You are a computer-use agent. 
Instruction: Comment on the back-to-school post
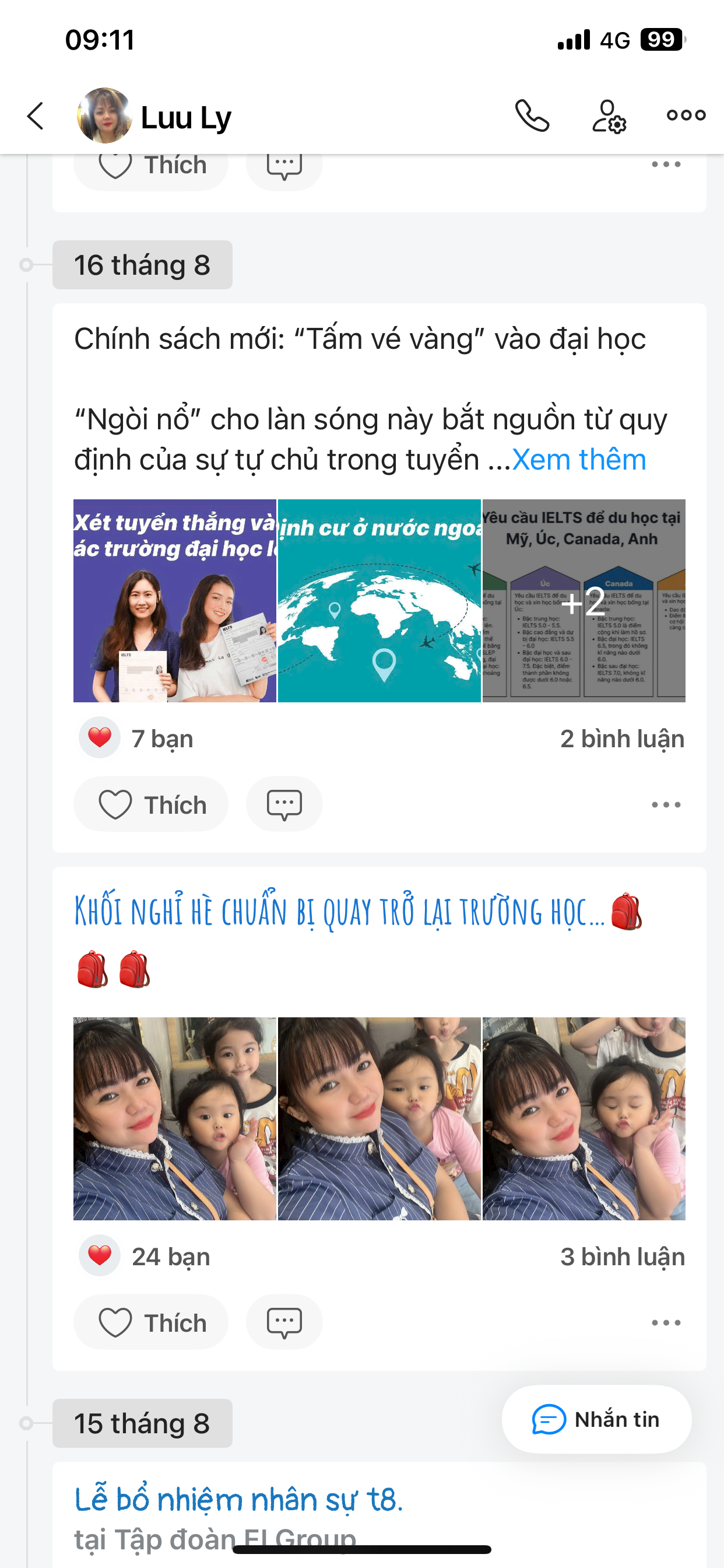coord(284,1322)
